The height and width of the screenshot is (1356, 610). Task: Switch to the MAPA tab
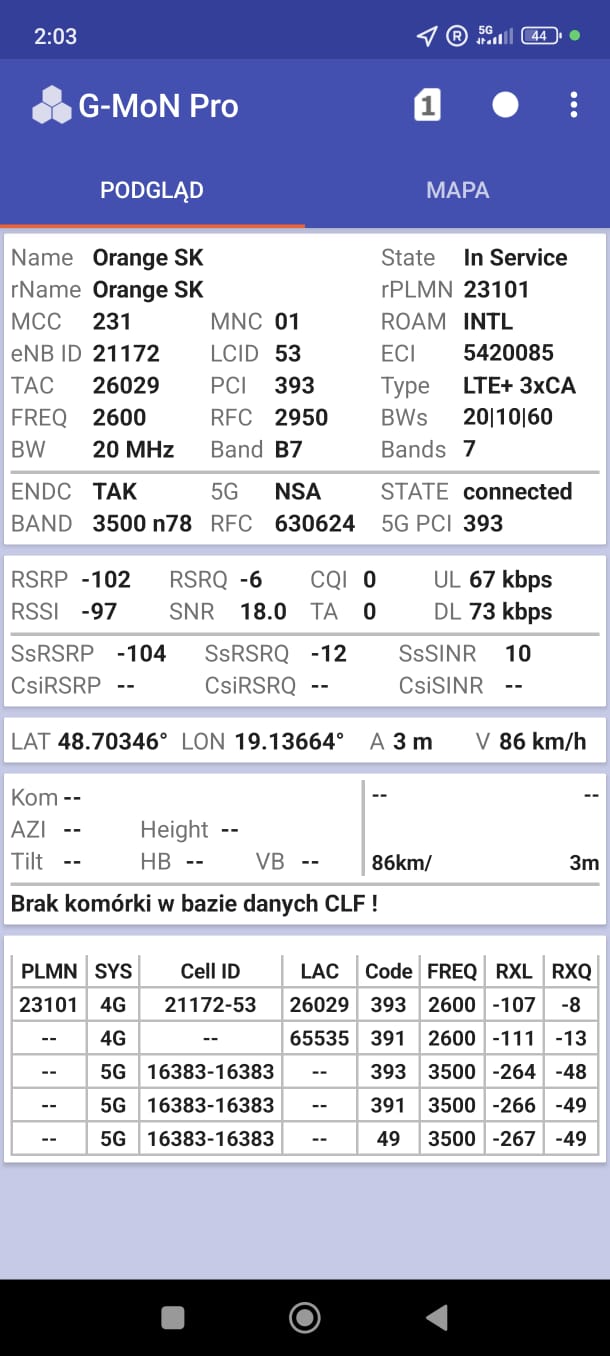[457, 190]
